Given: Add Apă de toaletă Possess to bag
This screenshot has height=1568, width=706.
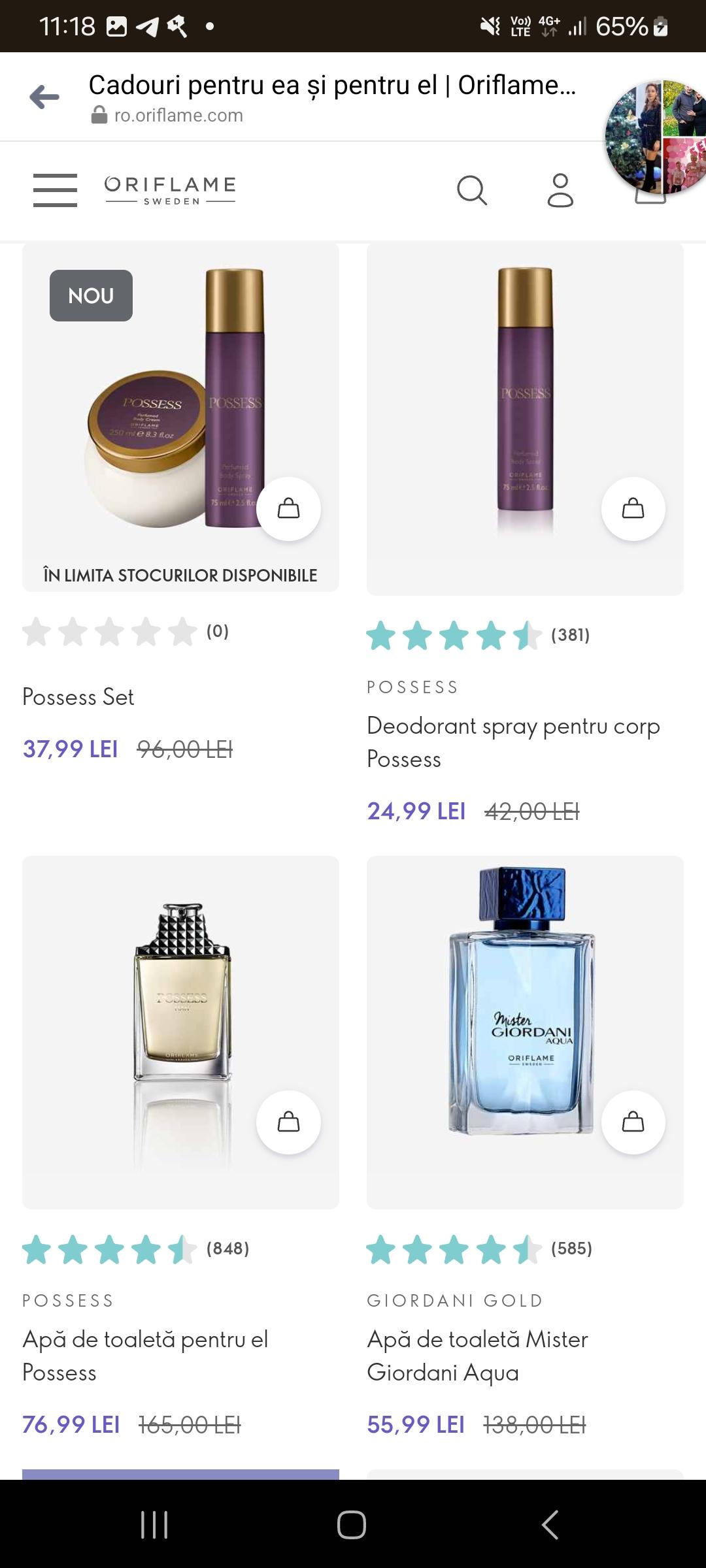Looking at the screenshot, I should tap(288, 1122).
